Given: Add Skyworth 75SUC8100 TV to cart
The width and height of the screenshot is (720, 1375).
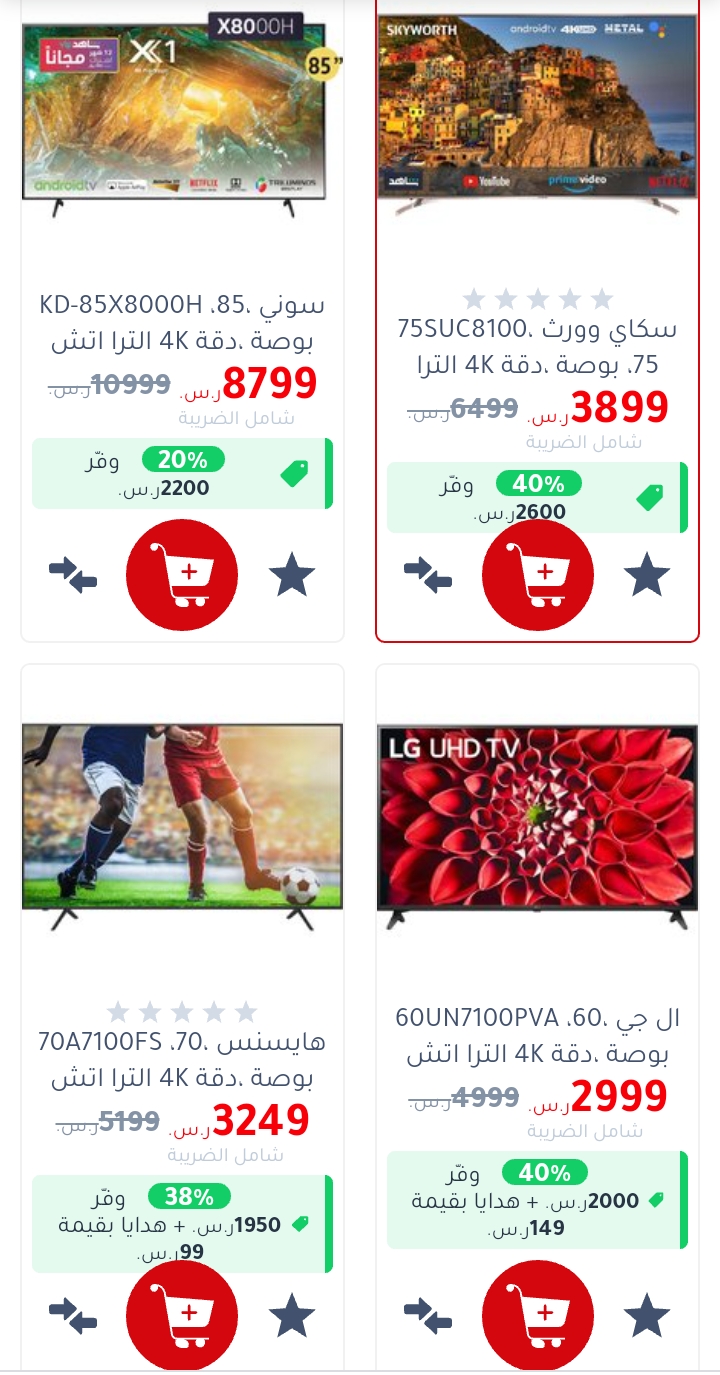Looking at the screenshot, I should [538, 575].
